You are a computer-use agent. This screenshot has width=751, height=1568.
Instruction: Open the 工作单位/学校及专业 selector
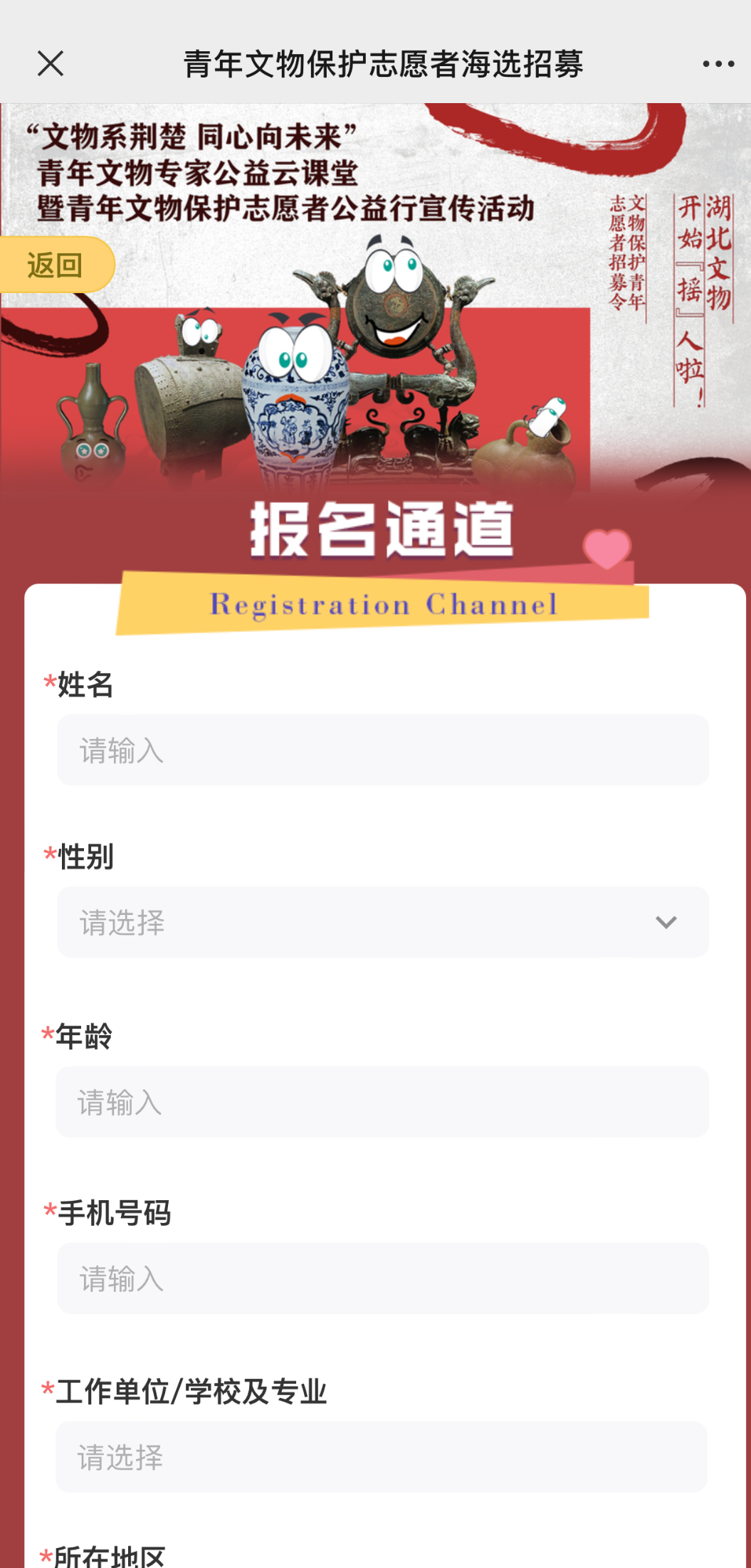coord(382,1456)
